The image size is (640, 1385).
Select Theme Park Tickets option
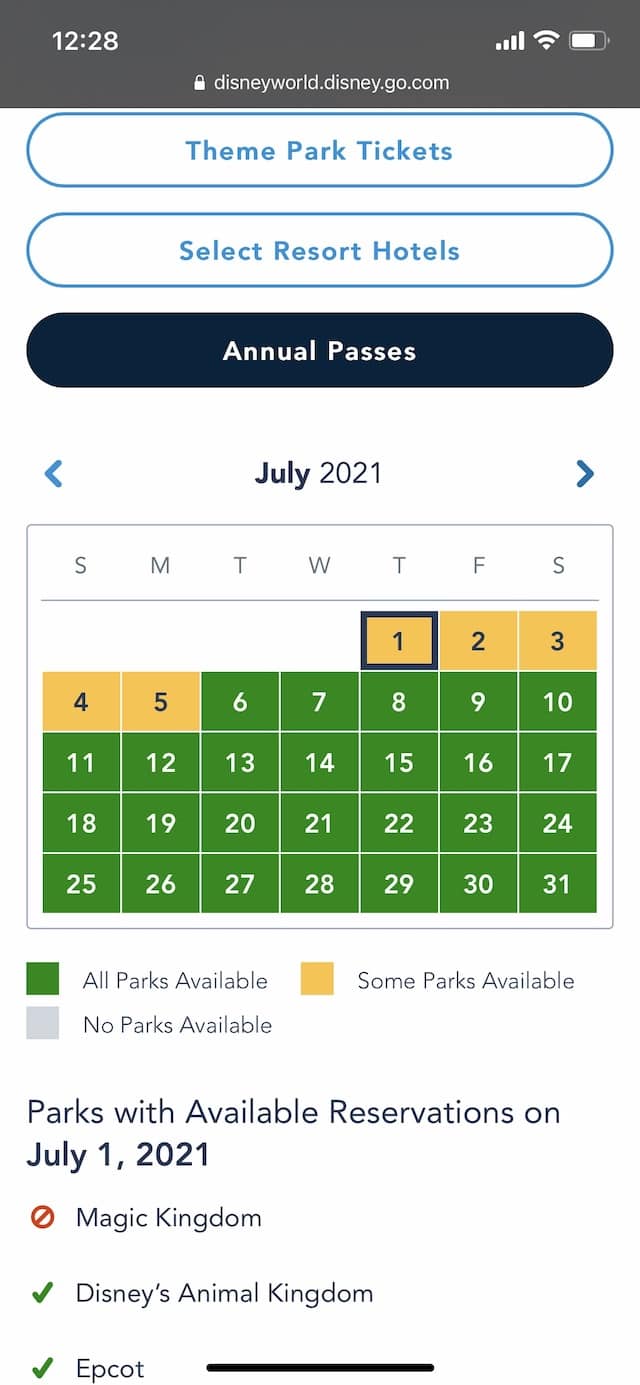(x=319, y=150)
